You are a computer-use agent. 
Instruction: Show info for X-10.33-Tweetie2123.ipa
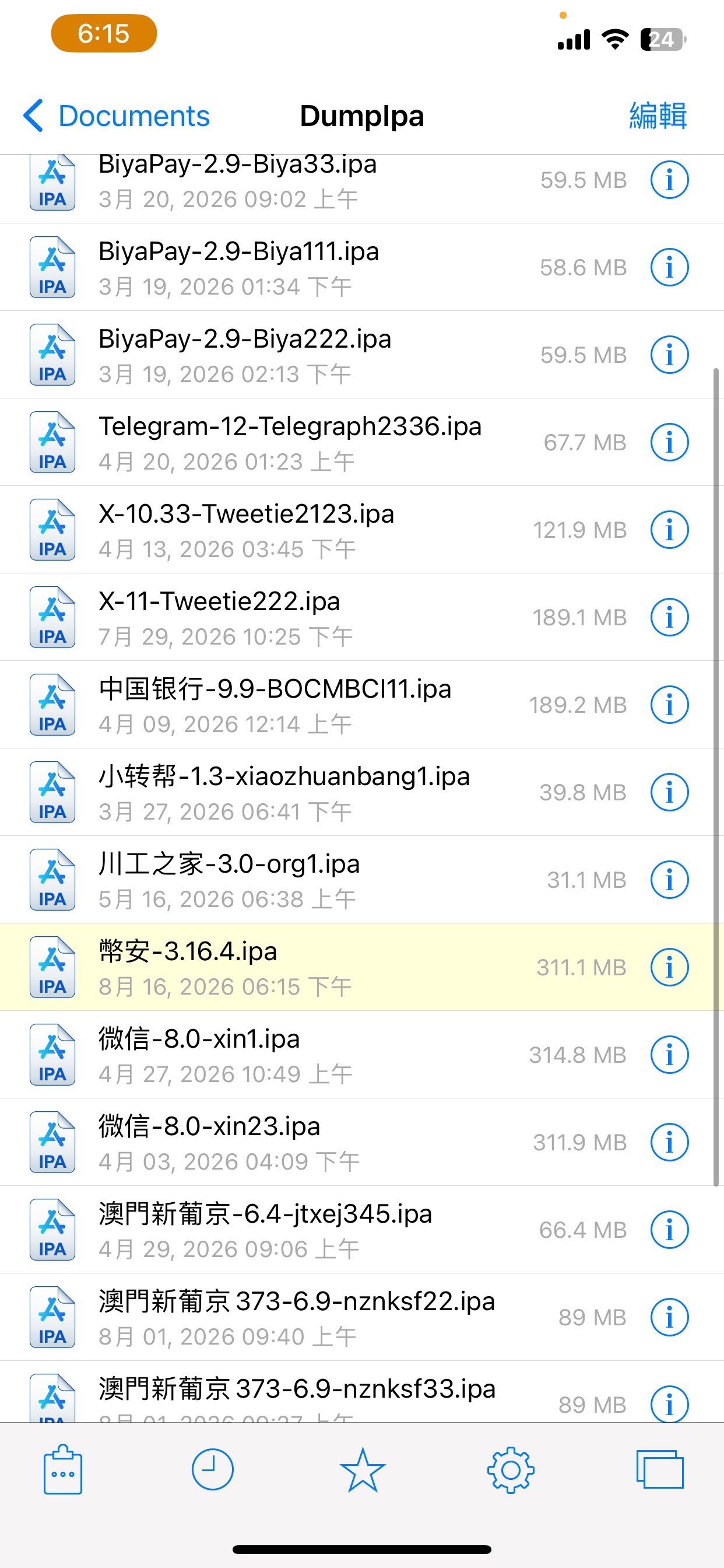tap(669, 530)
